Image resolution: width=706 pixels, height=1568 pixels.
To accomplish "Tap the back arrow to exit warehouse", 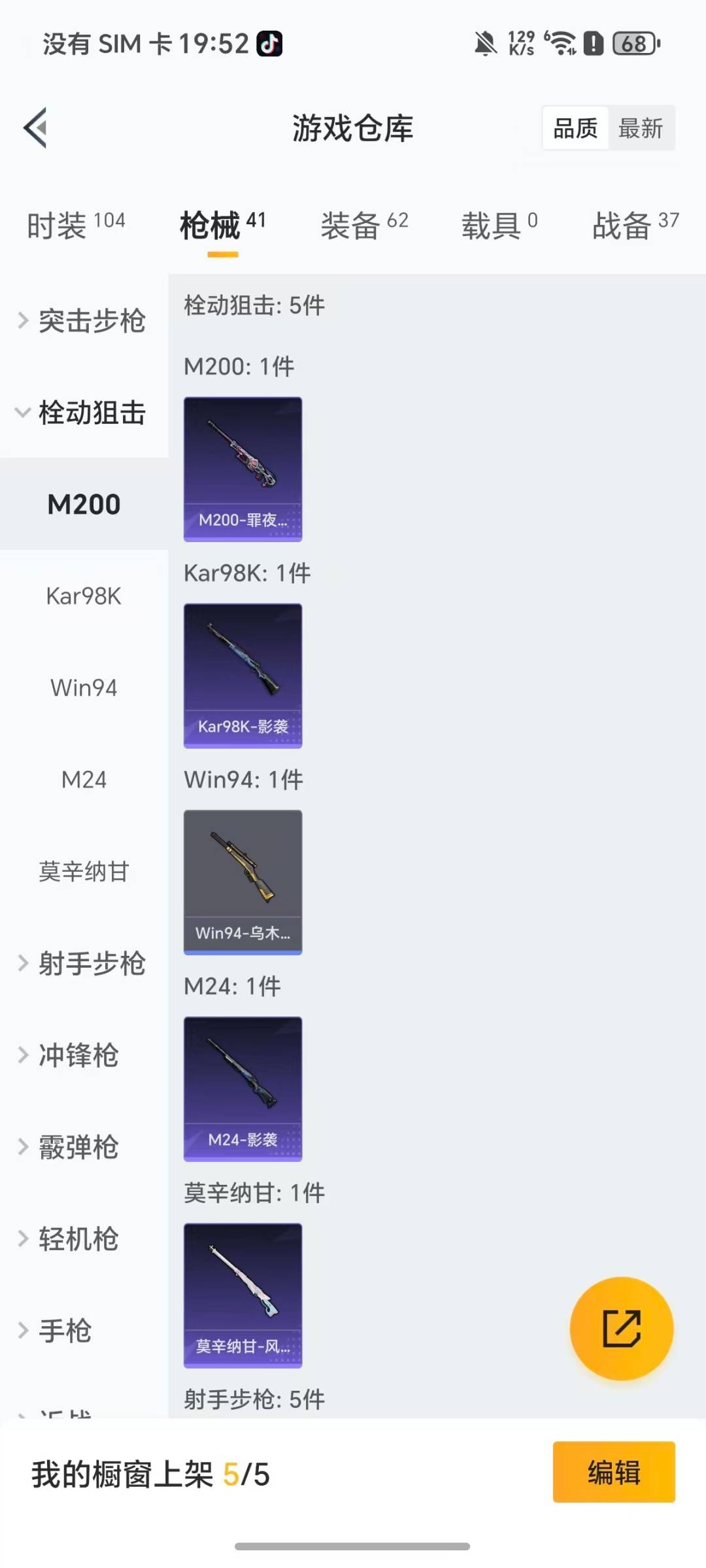I will click(36, 128).
